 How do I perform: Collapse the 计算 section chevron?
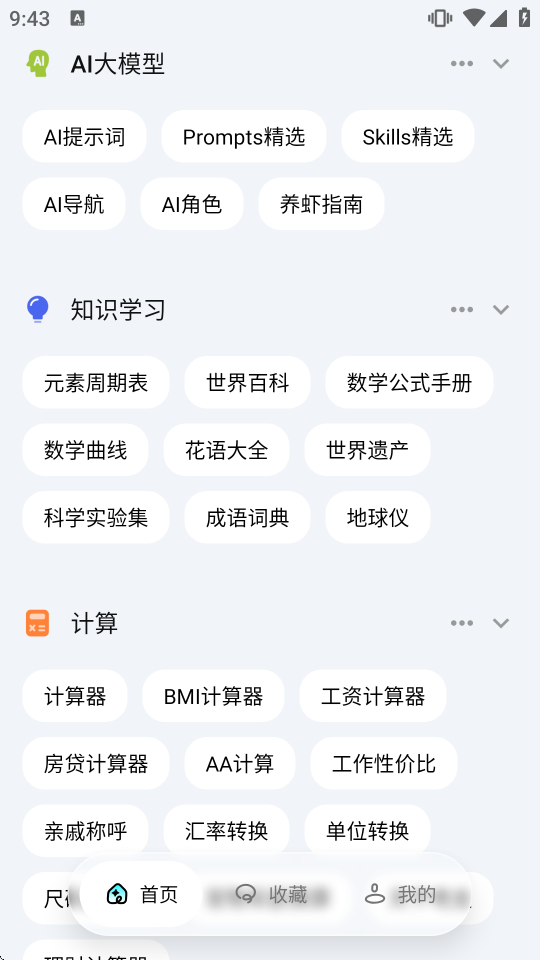(x=501, y=623)
